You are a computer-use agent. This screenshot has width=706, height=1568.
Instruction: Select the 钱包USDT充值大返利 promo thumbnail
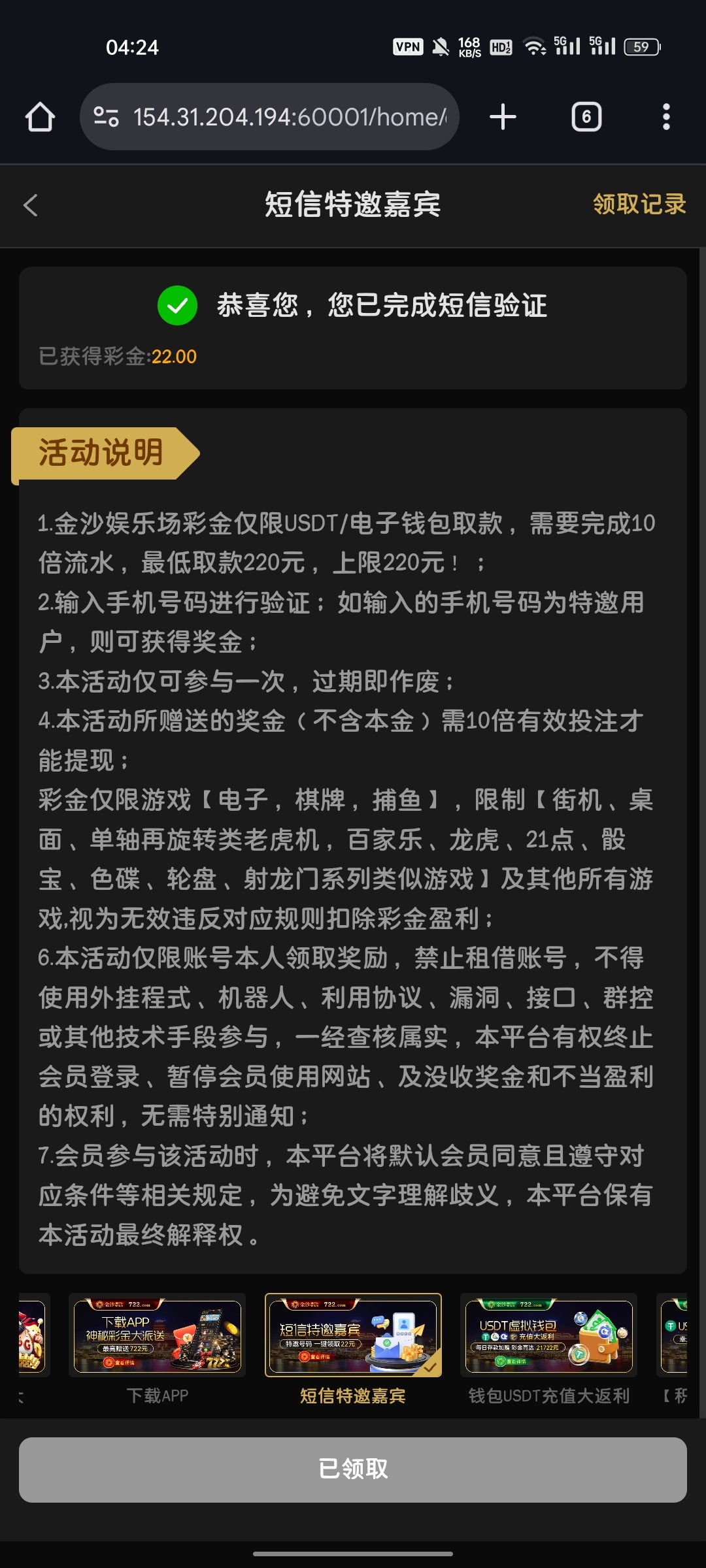tap(548, 1335)
